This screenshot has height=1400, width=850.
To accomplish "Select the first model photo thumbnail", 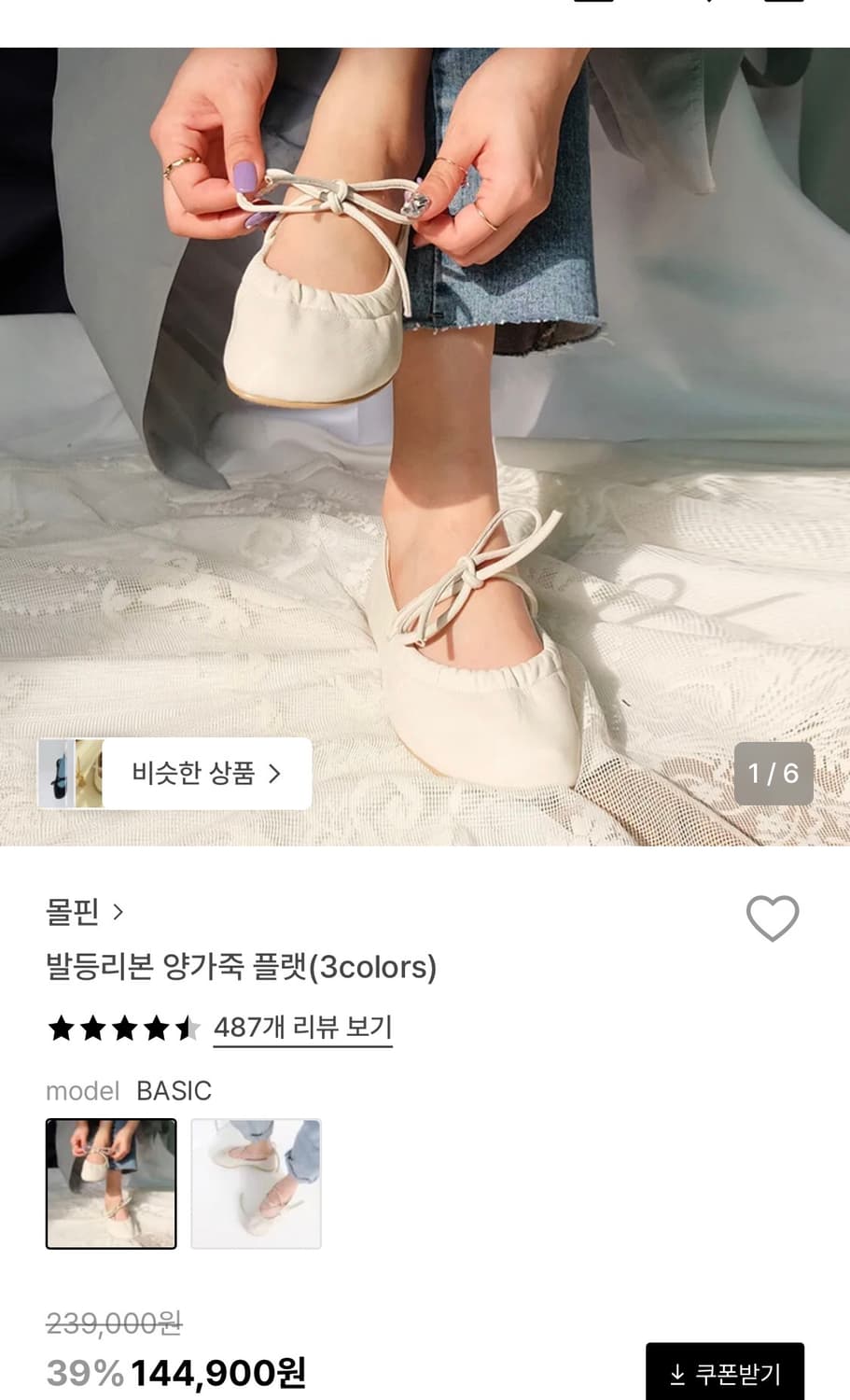I will (110, 1183).
